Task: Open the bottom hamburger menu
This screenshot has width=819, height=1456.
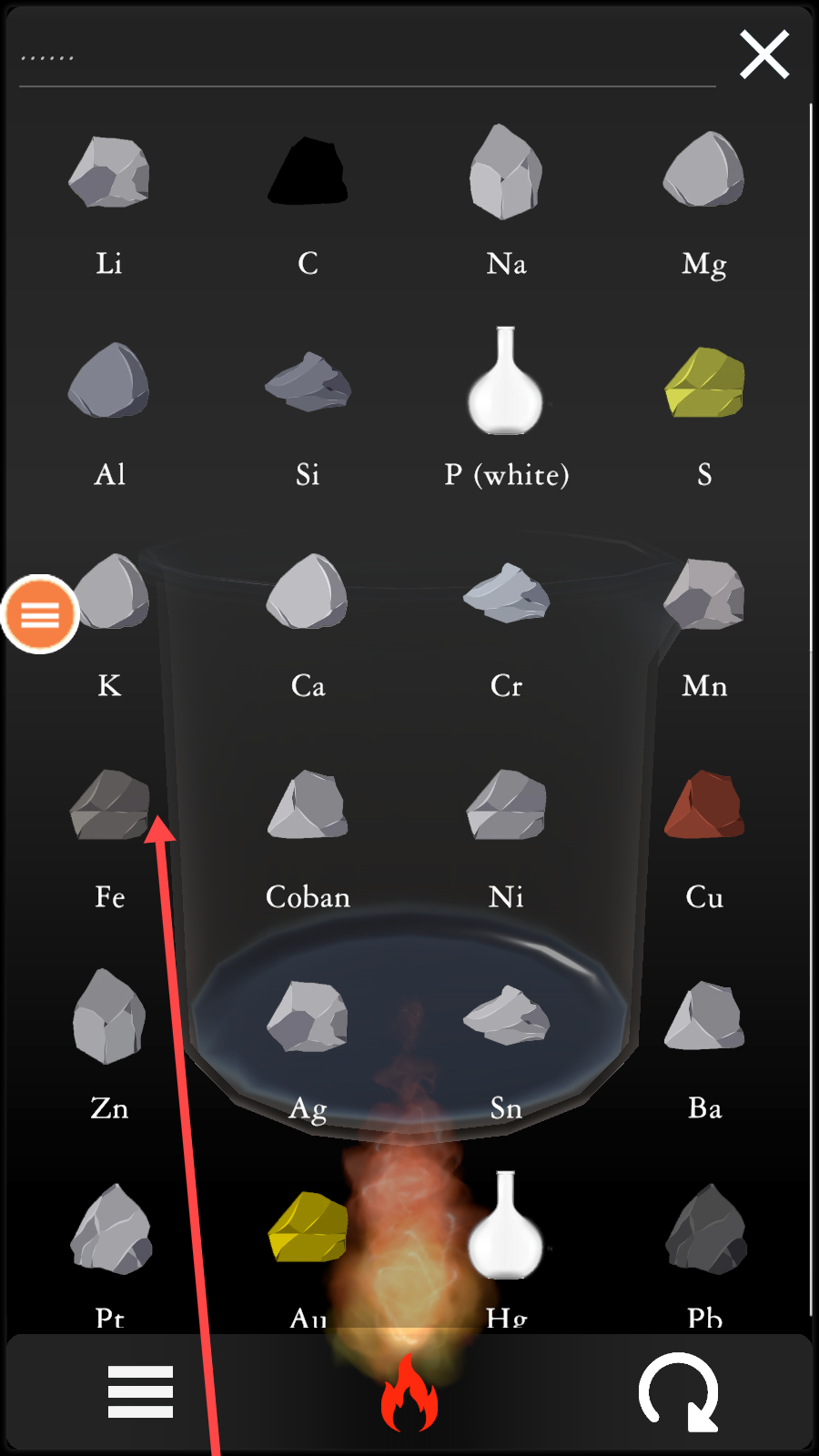Action: pyautogui.click(x=140, y=1391)
